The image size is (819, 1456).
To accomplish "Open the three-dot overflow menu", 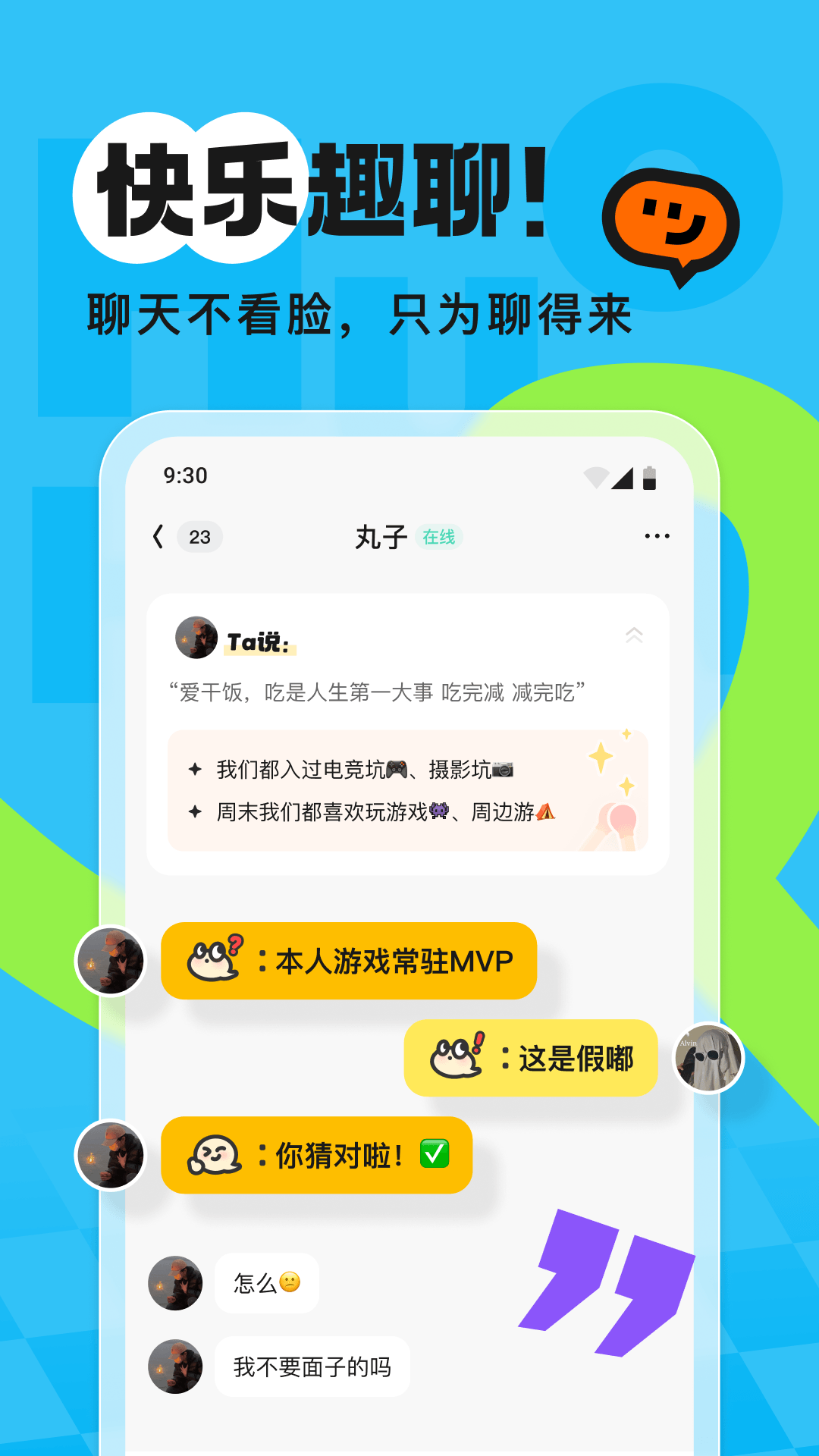I will [x=657, y=537].
